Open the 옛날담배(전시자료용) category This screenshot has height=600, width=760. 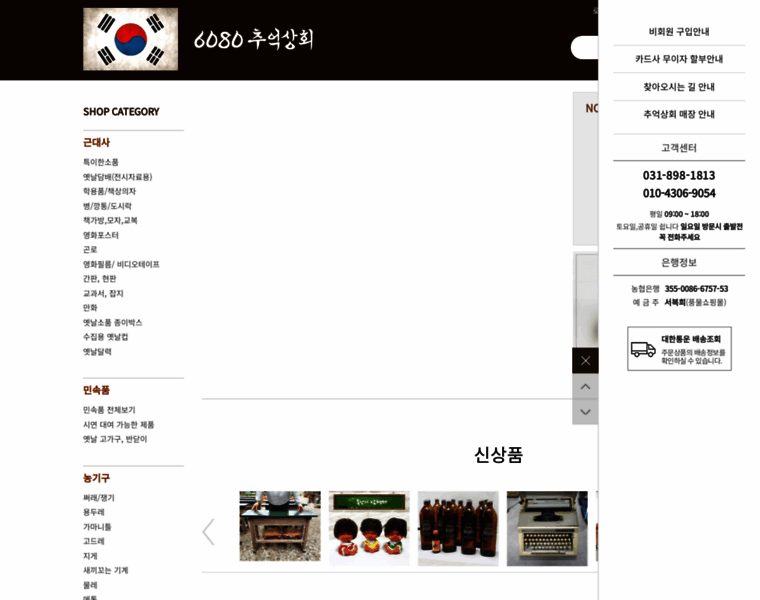point(117,177)
